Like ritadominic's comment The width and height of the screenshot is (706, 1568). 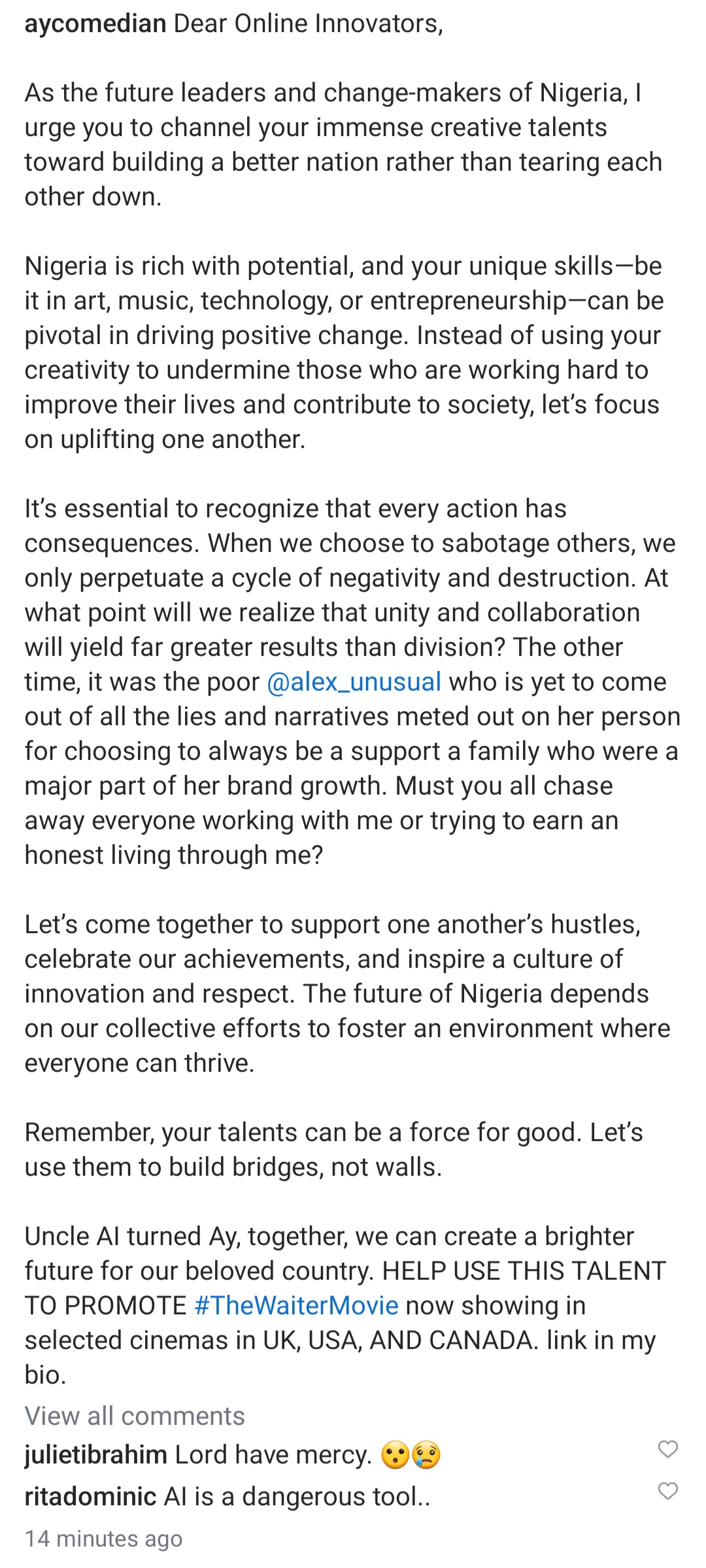click(x=667, y=1491)
